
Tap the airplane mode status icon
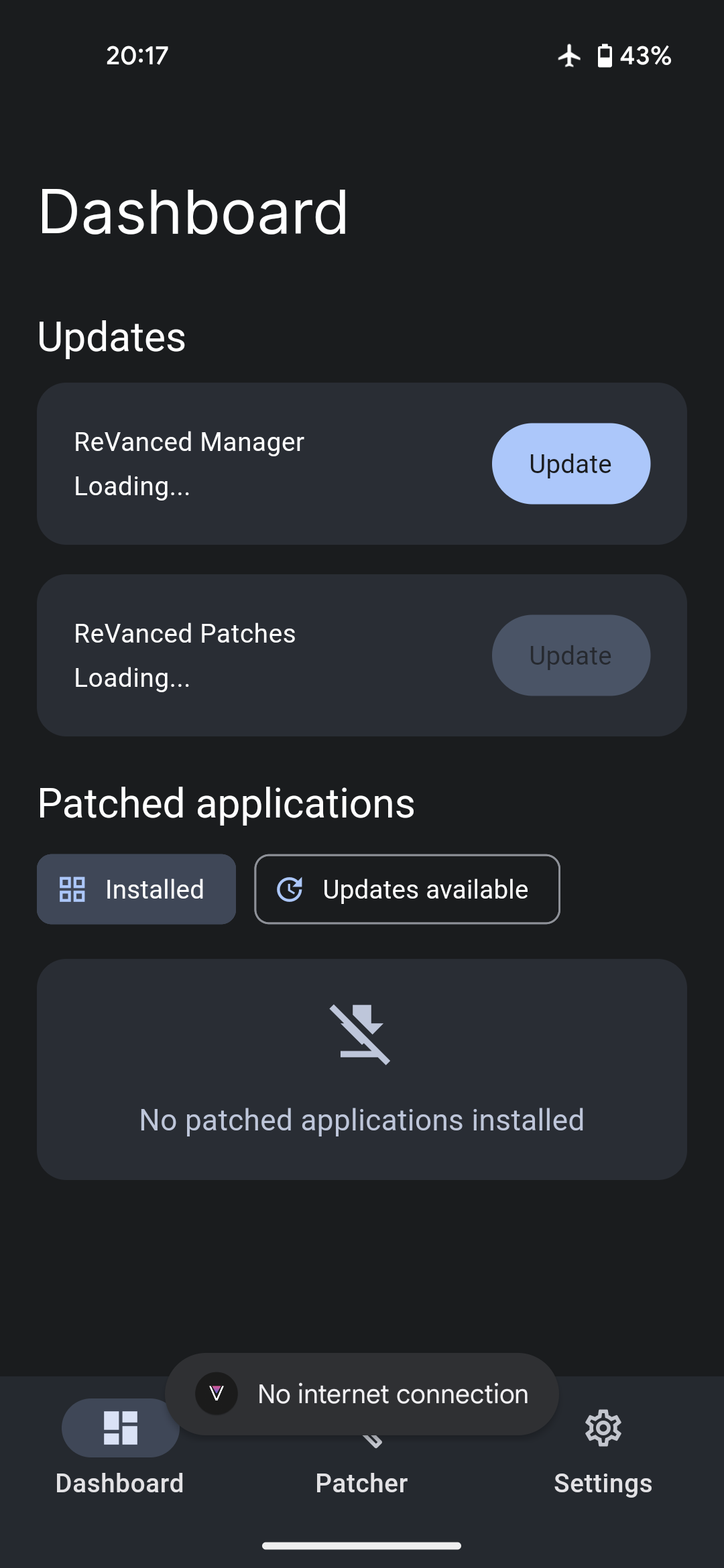(x=569, y=56)
